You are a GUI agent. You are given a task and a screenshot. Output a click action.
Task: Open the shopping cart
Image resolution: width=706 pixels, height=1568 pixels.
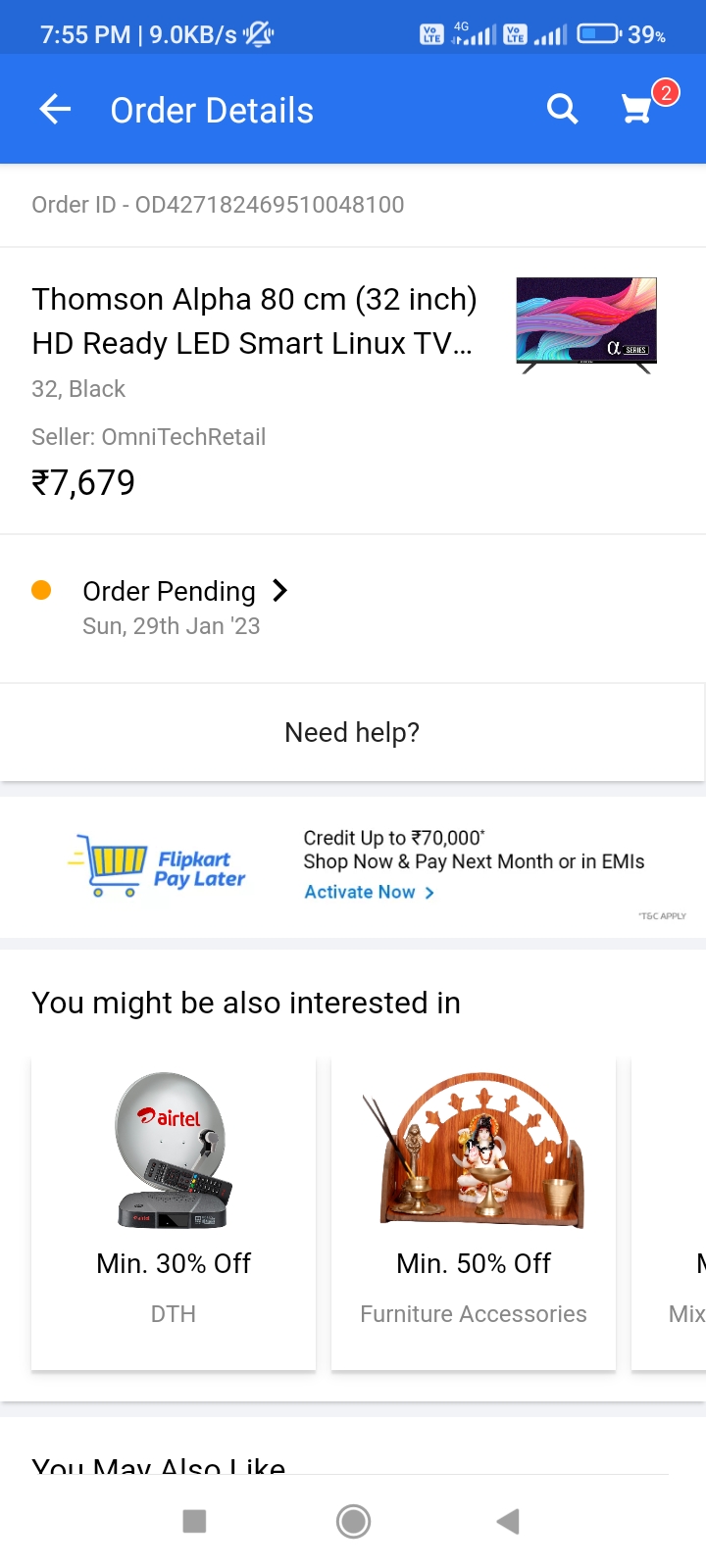pos(637,110)
